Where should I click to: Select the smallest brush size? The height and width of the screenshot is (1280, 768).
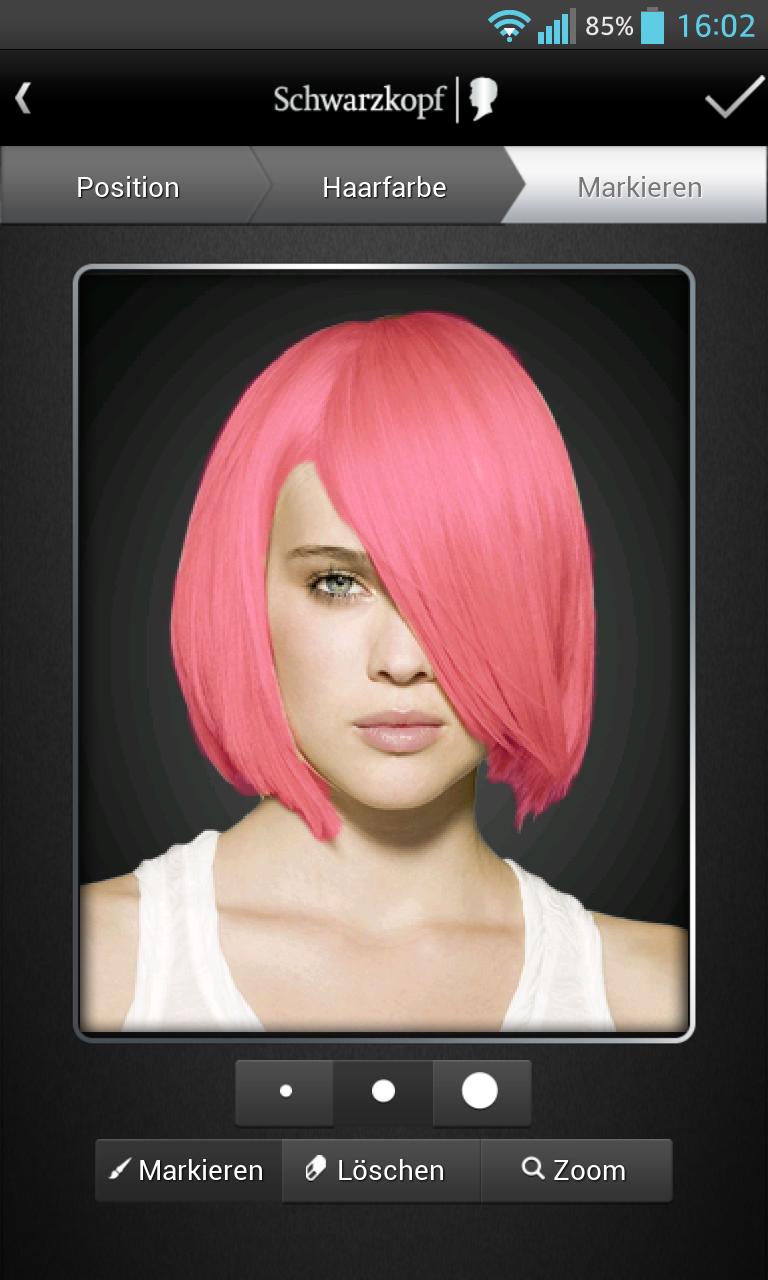[x=285, y=1092]
